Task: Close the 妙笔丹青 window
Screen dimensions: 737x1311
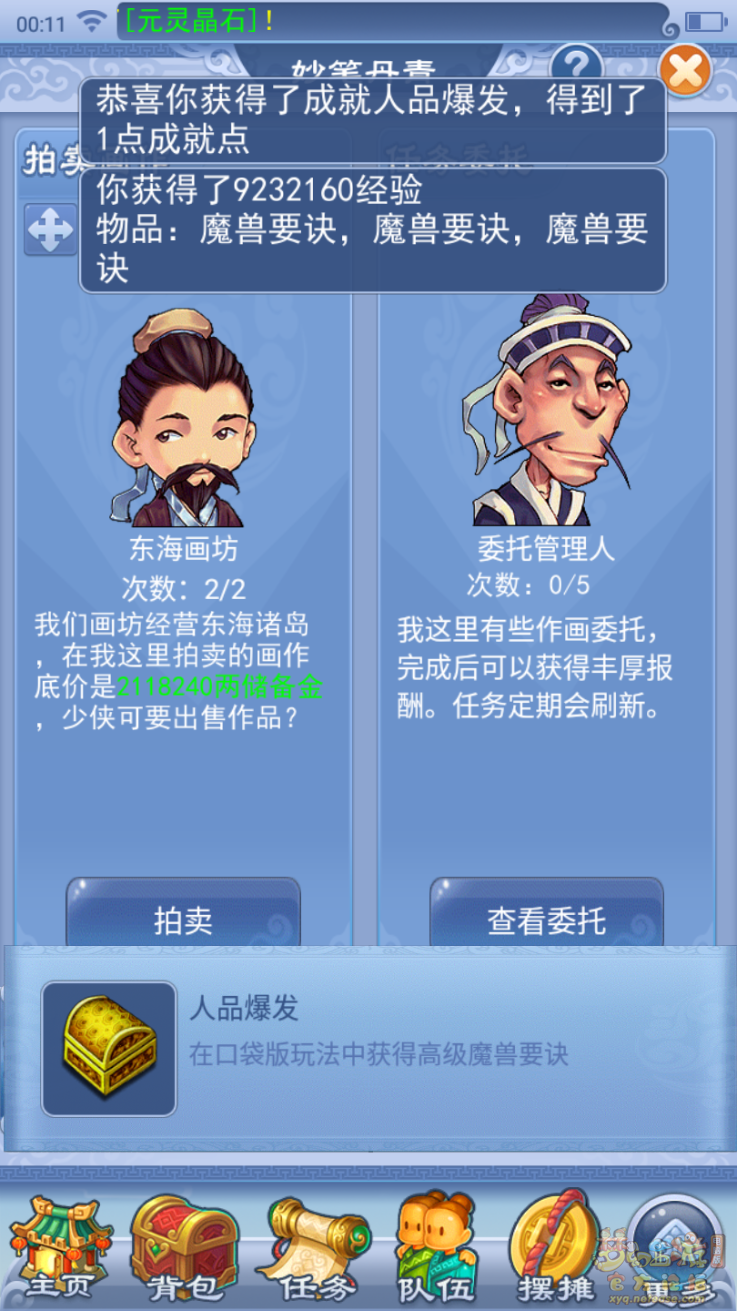Action: tap(686, 70)
